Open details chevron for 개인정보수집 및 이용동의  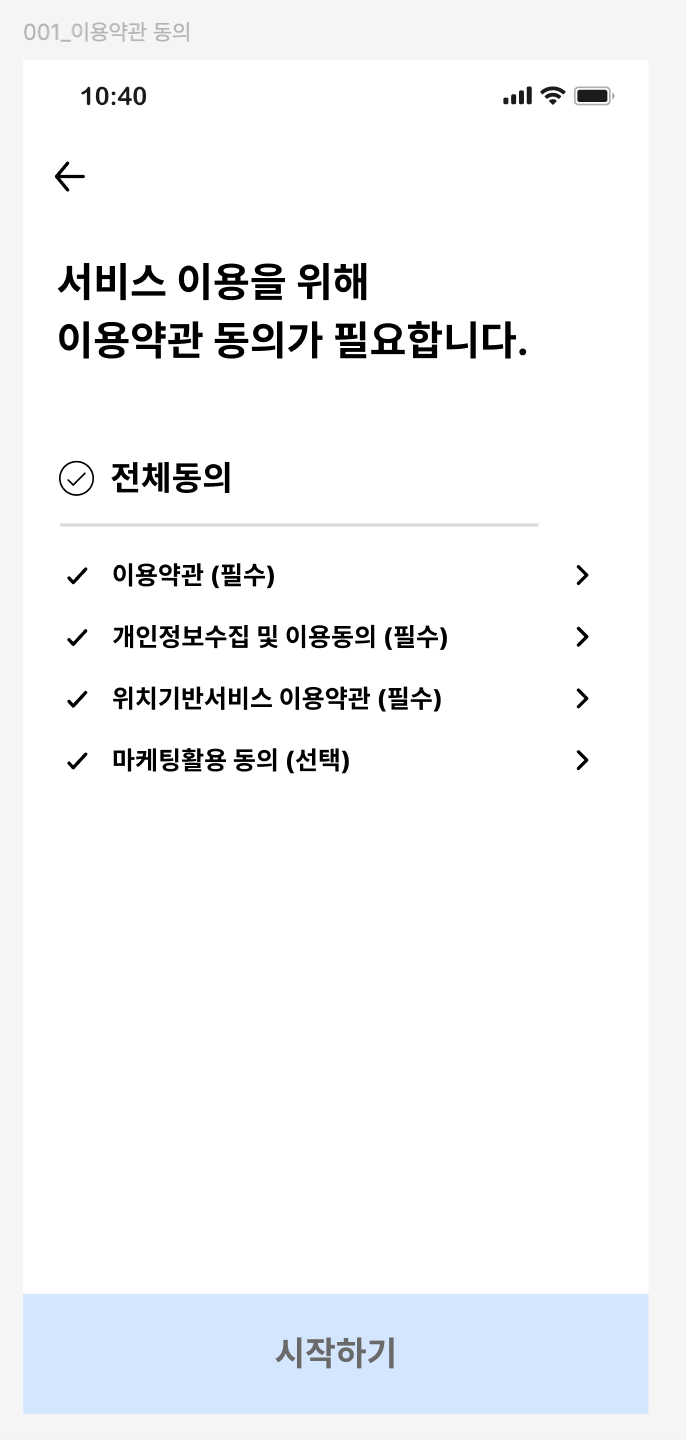(582, 638)
